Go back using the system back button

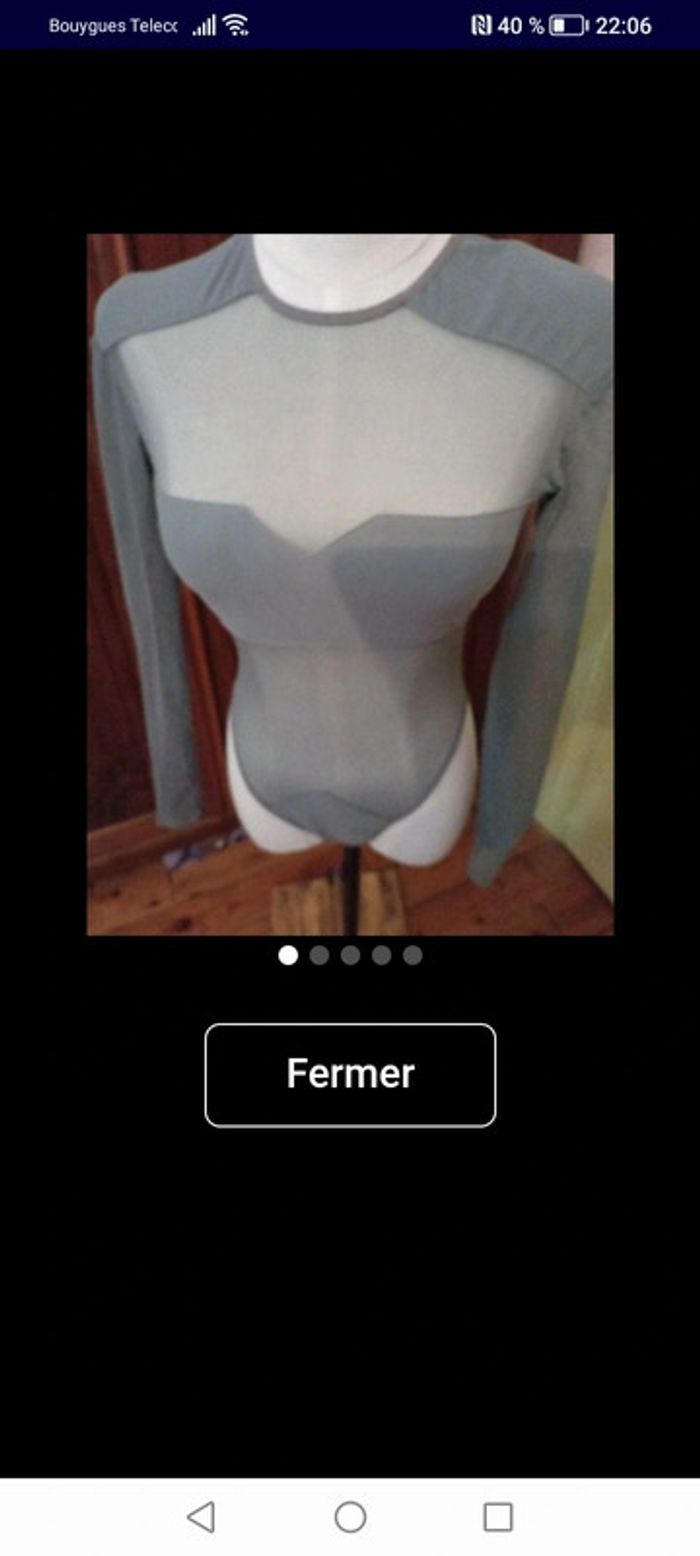click(201, 1517)
